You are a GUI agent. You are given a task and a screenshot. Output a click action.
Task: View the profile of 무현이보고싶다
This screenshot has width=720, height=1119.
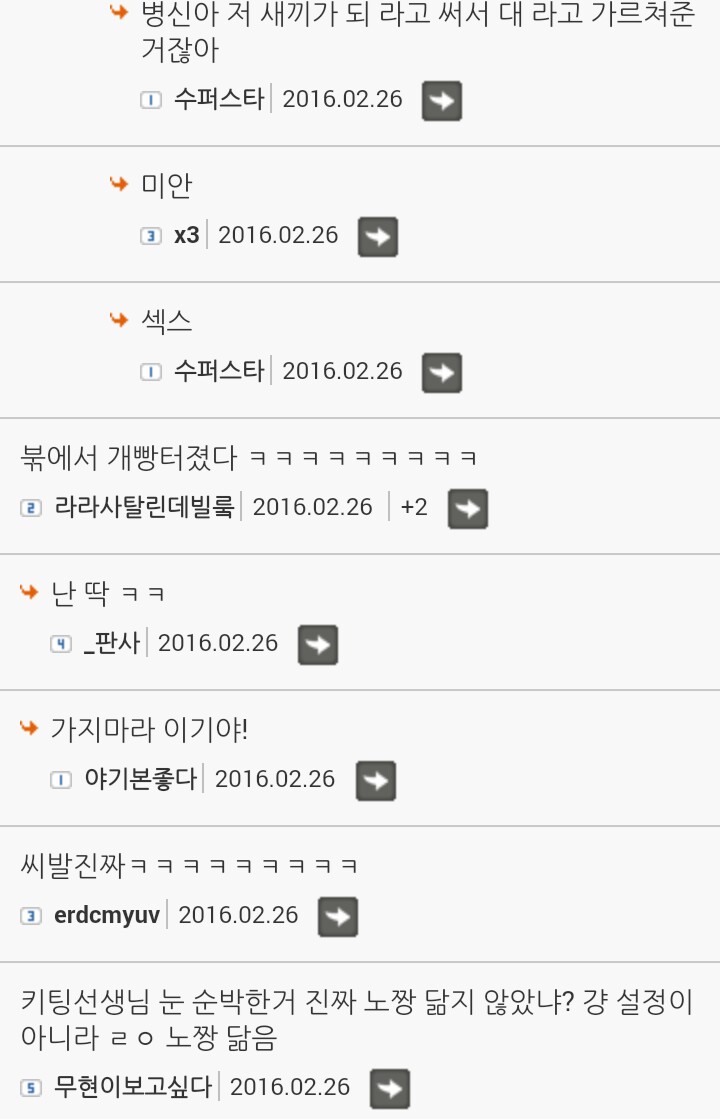(132, 1087)
